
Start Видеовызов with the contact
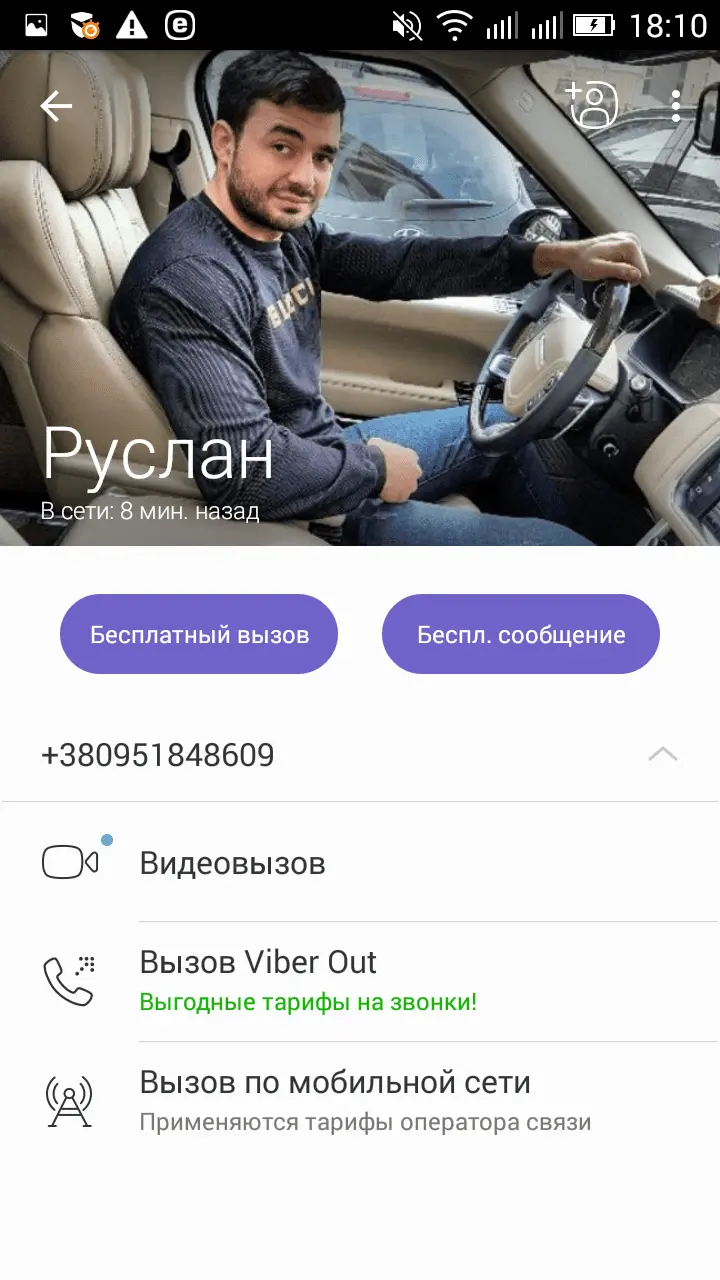pos(232,863)
